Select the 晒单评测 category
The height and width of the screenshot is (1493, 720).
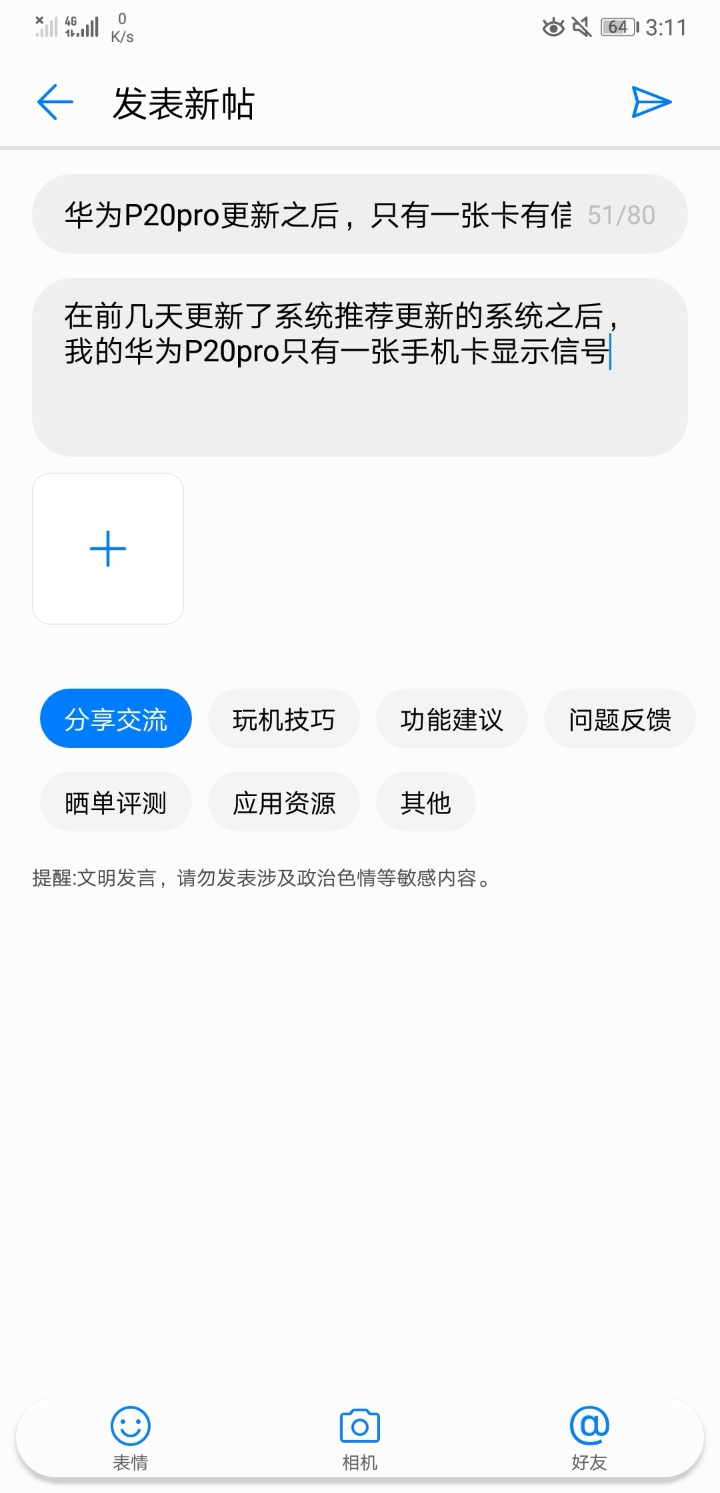[x=115, y=802]
